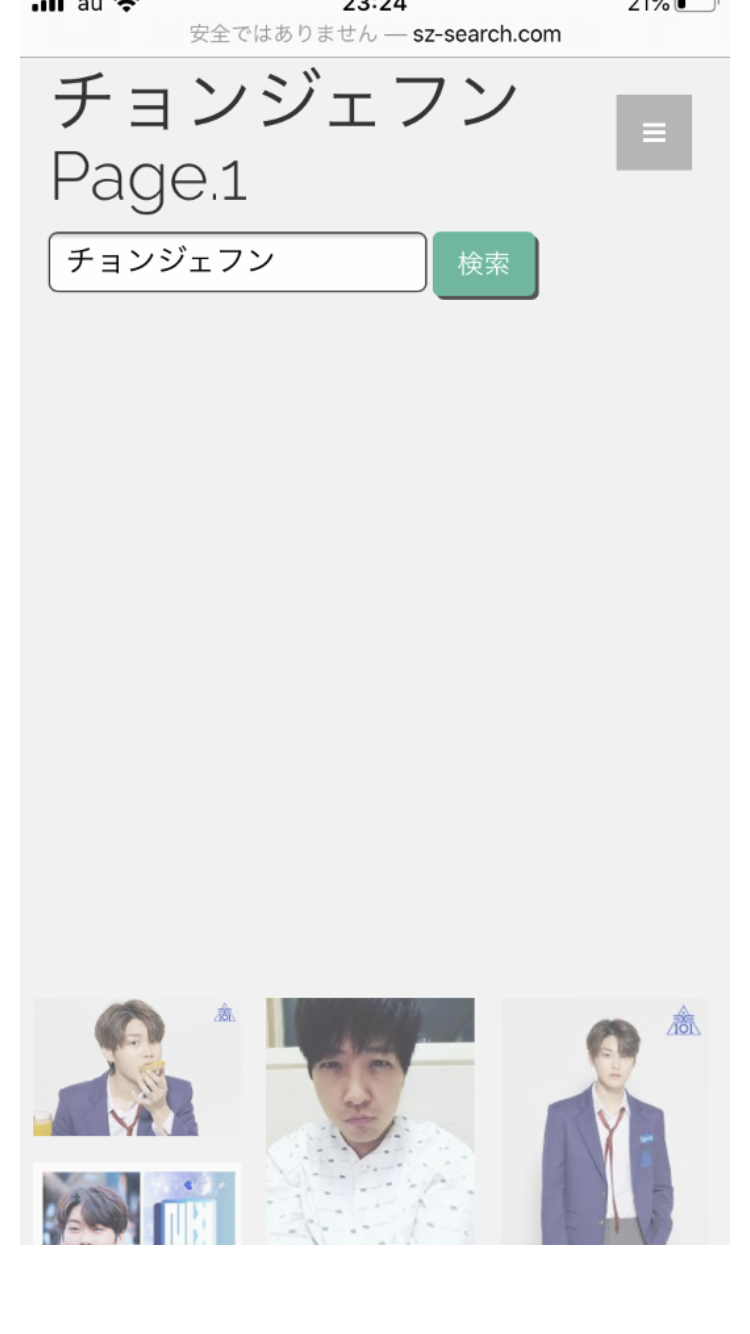Open the hamburger menu button
Image resolution: width=750 pixels, height=1334 pixels.
(x=653, y=132)
